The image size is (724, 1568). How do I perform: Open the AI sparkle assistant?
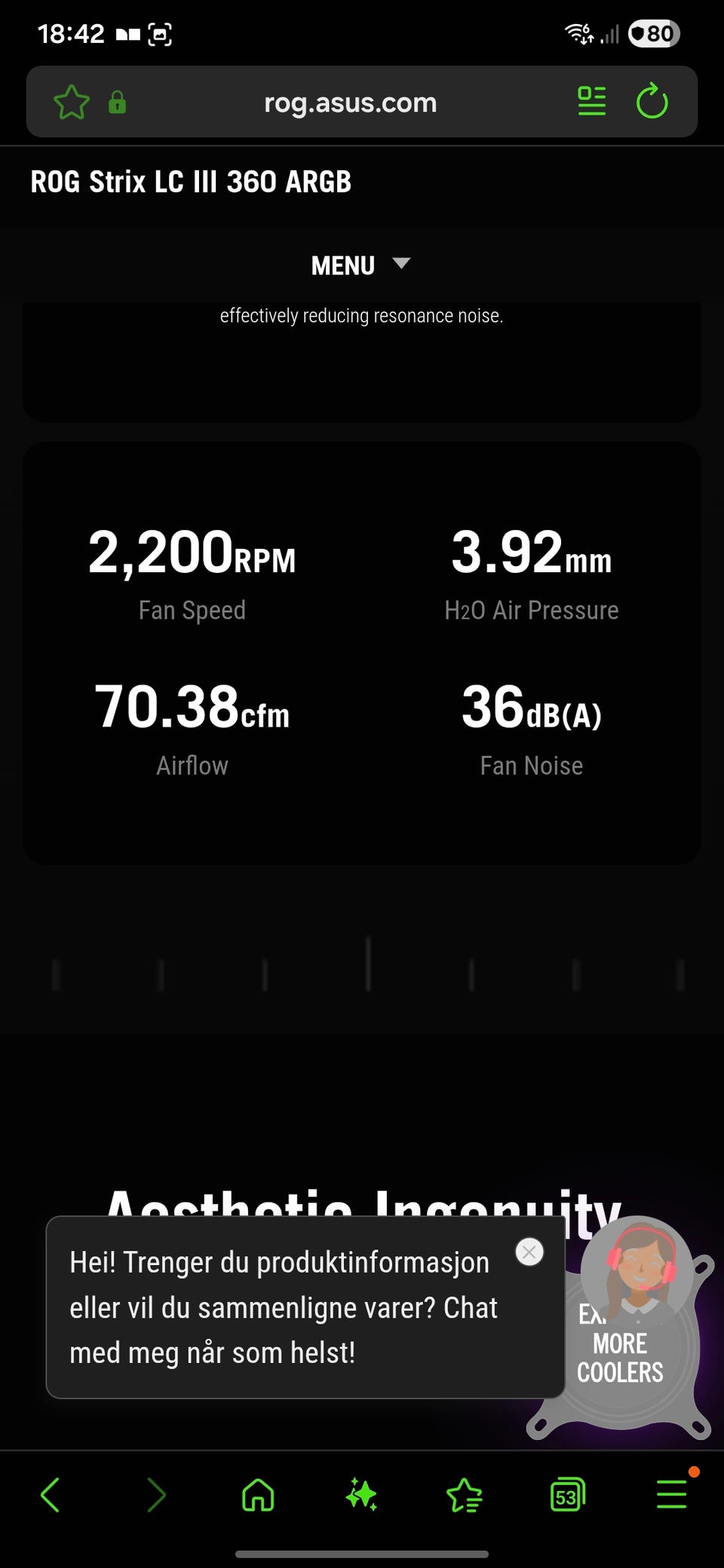pos(361,1495)
